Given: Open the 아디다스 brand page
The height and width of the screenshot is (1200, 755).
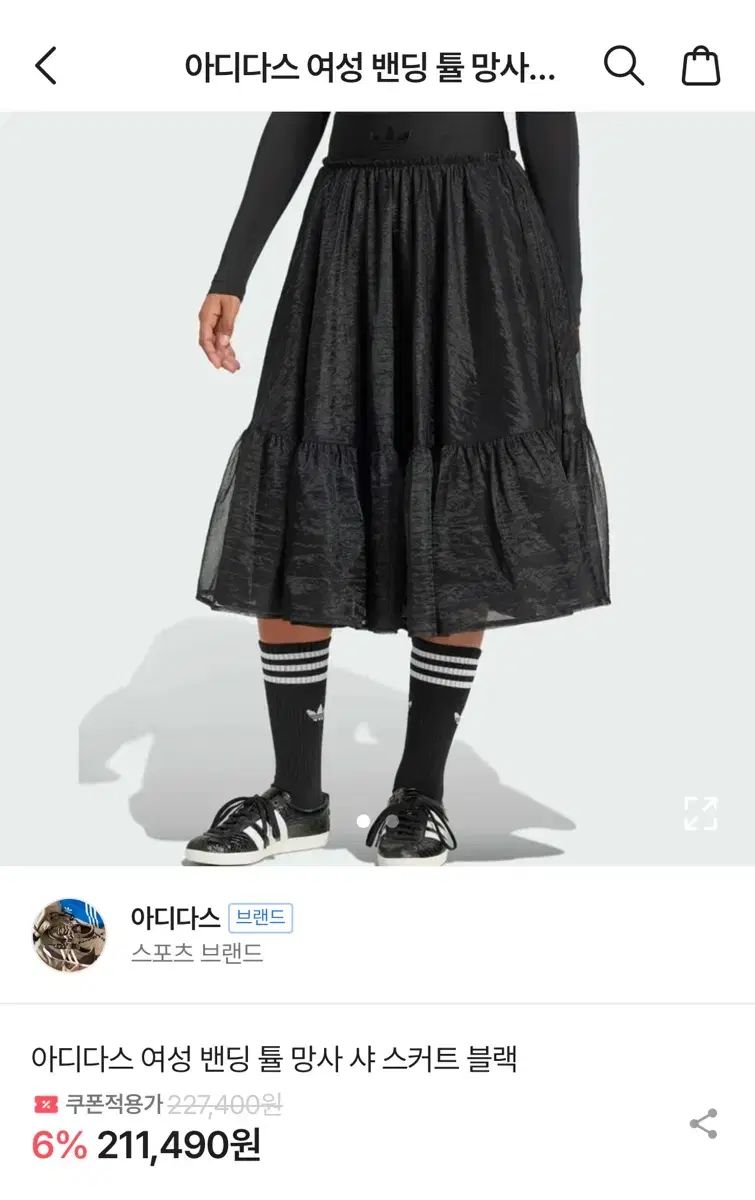Looking at the screenshot, I should 175,917.
